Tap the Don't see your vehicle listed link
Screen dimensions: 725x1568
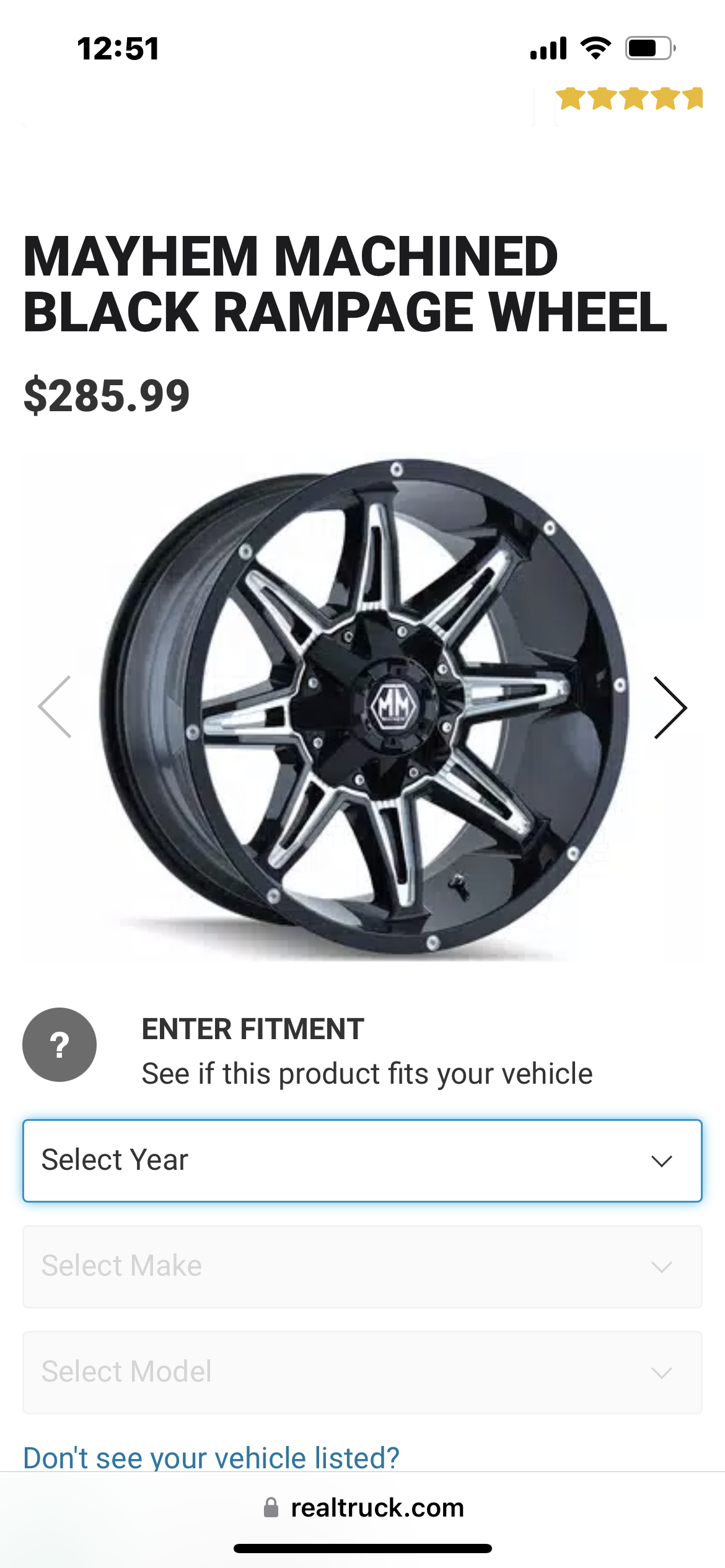pos(211,1457)
